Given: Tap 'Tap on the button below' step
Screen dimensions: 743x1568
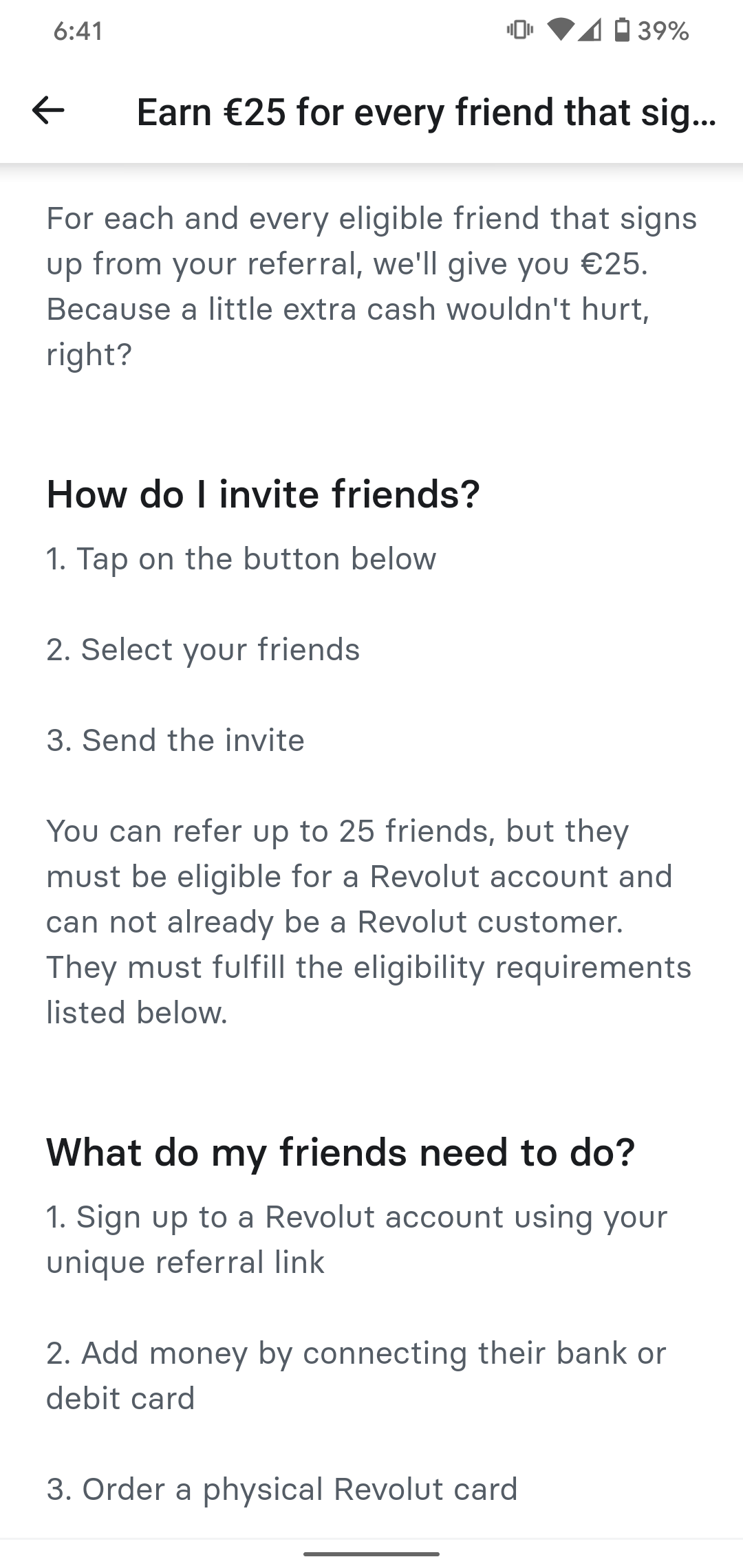Looking at the screenshot, I should [240, 558].
